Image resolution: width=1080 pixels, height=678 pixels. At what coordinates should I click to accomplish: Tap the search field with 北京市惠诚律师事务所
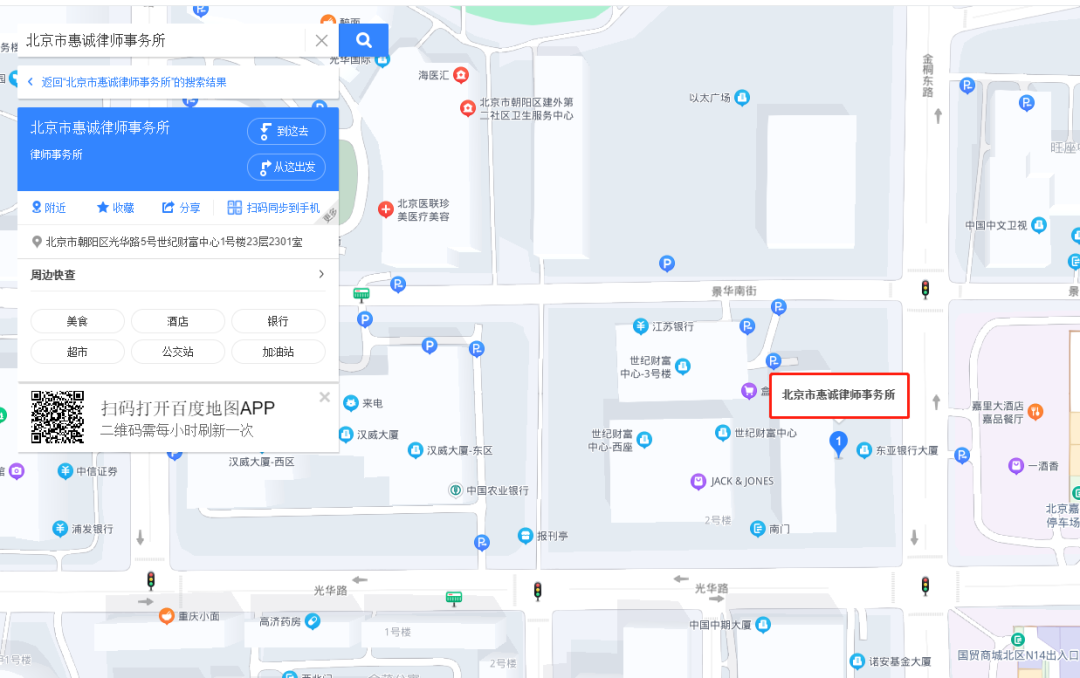point(160,41)
